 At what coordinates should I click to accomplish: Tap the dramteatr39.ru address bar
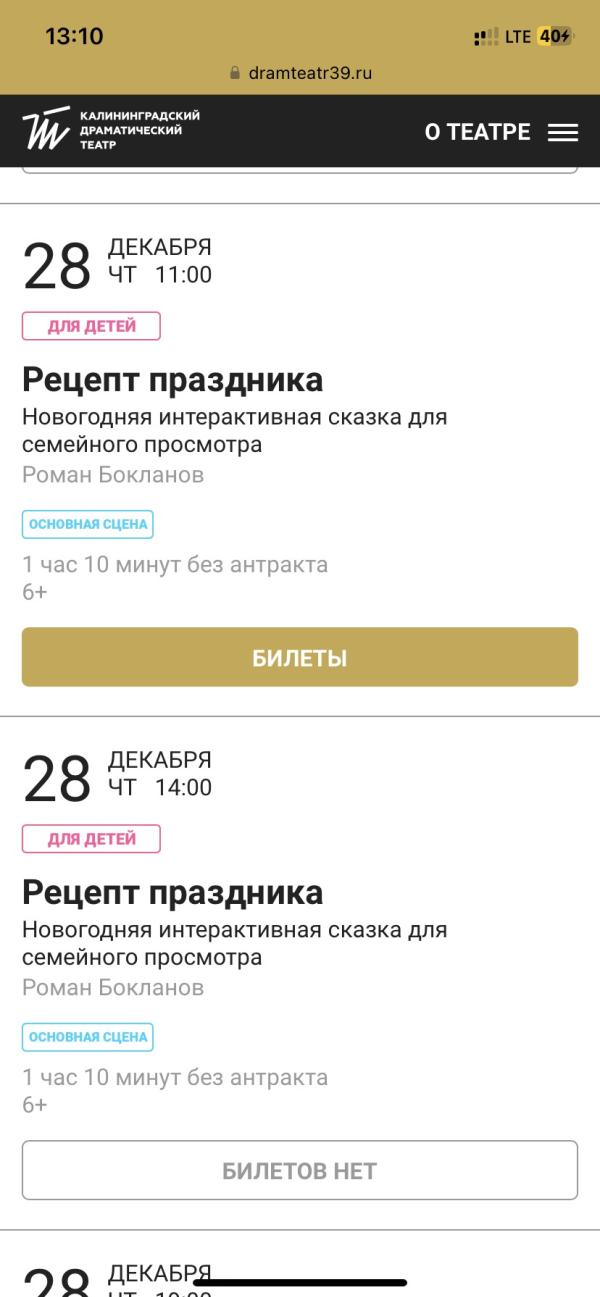(x=300, y=73)
